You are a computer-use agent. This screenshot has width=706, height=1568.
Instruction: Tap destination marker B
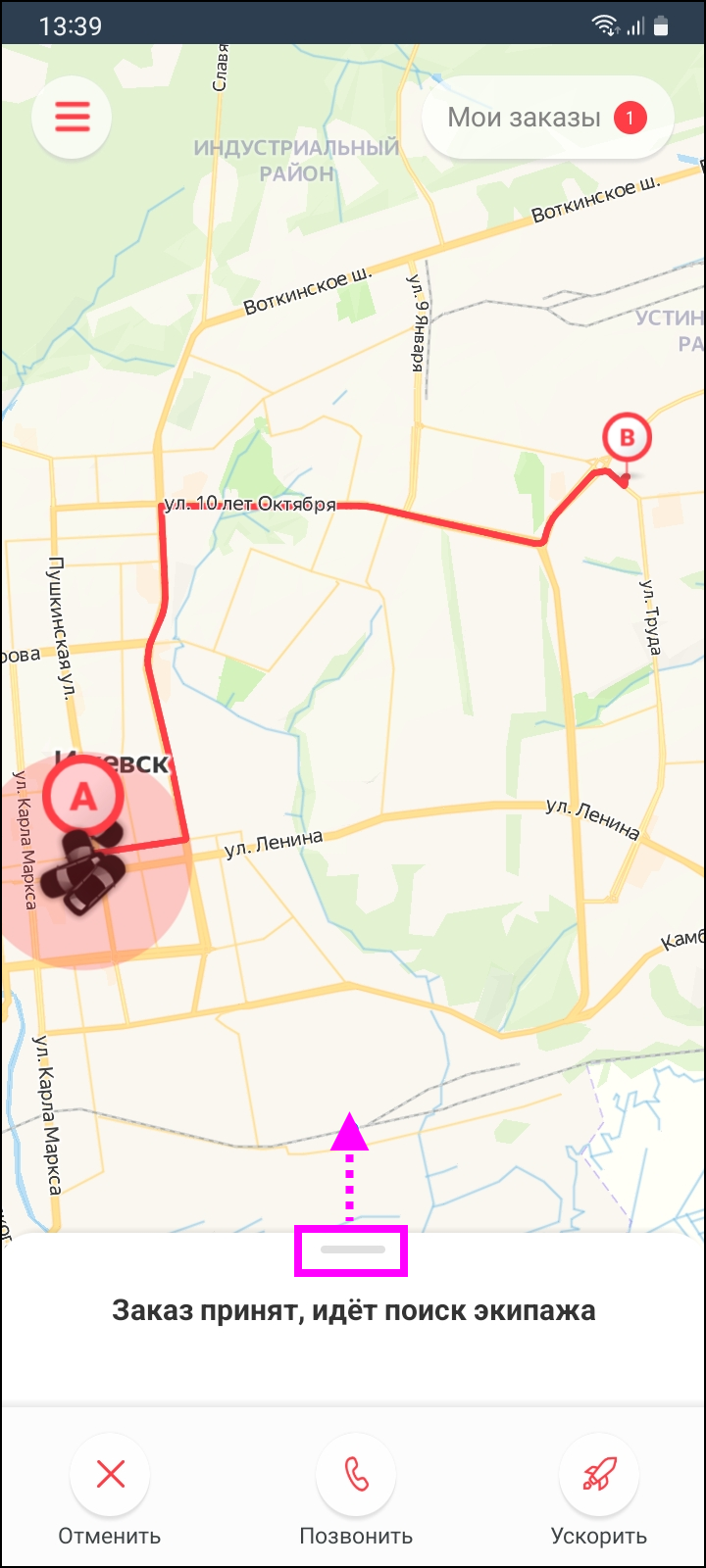[627, 438]
